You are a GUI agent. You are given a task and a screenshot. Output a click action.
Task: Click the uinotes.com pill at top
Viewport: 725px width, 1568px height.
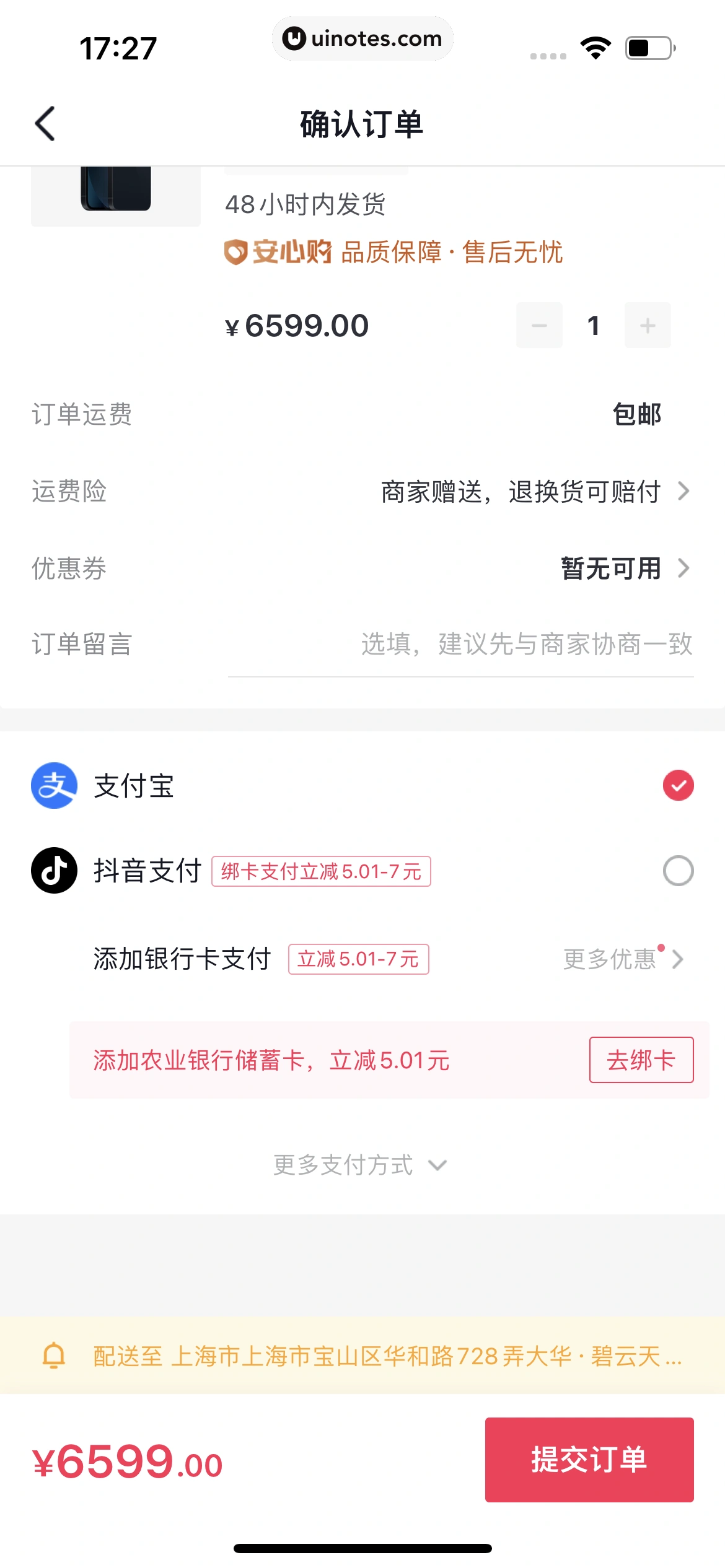tap(362, 38)
